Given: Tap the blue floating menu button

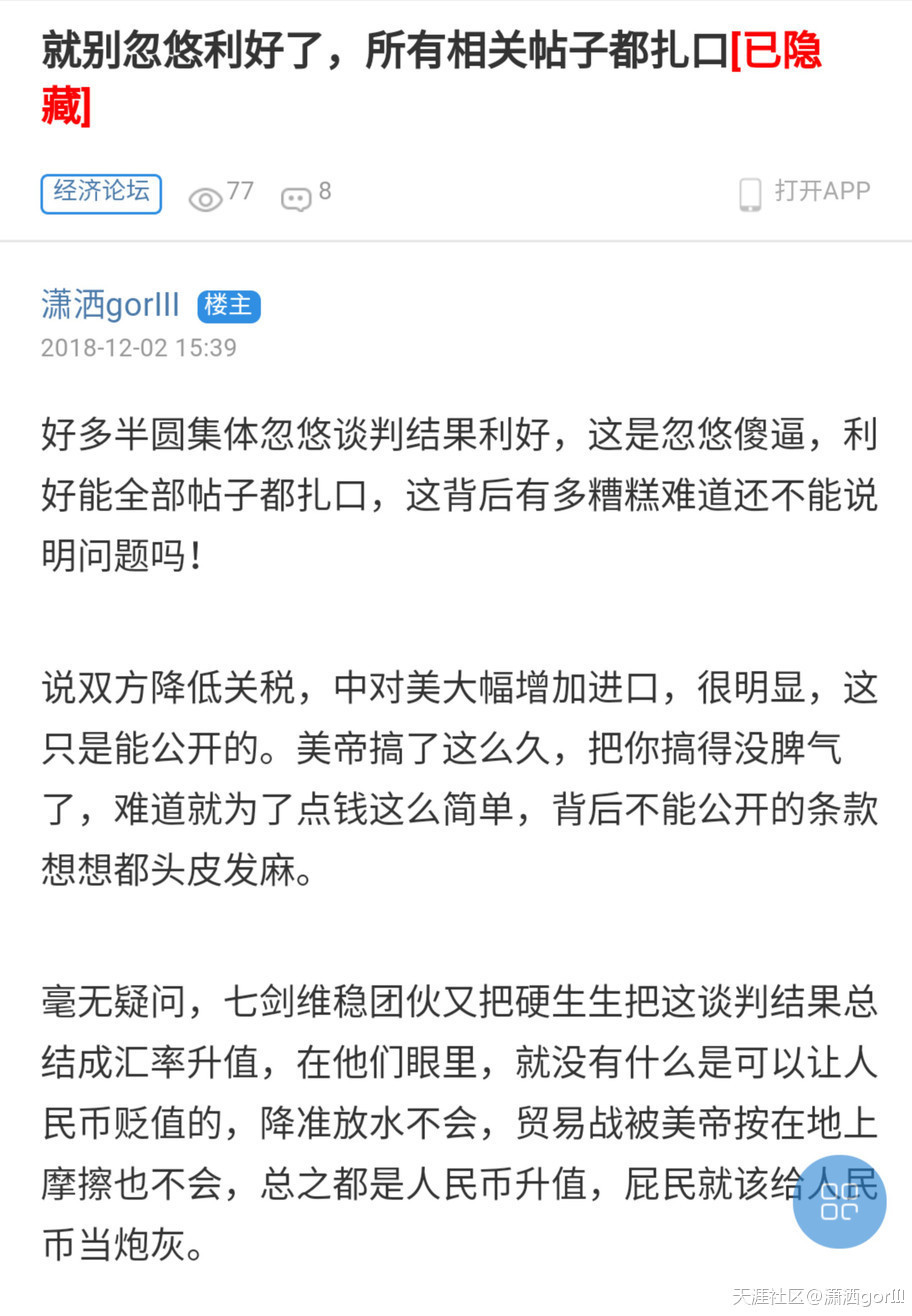Looking at the screenshot, I should [x=839, y=1201].
